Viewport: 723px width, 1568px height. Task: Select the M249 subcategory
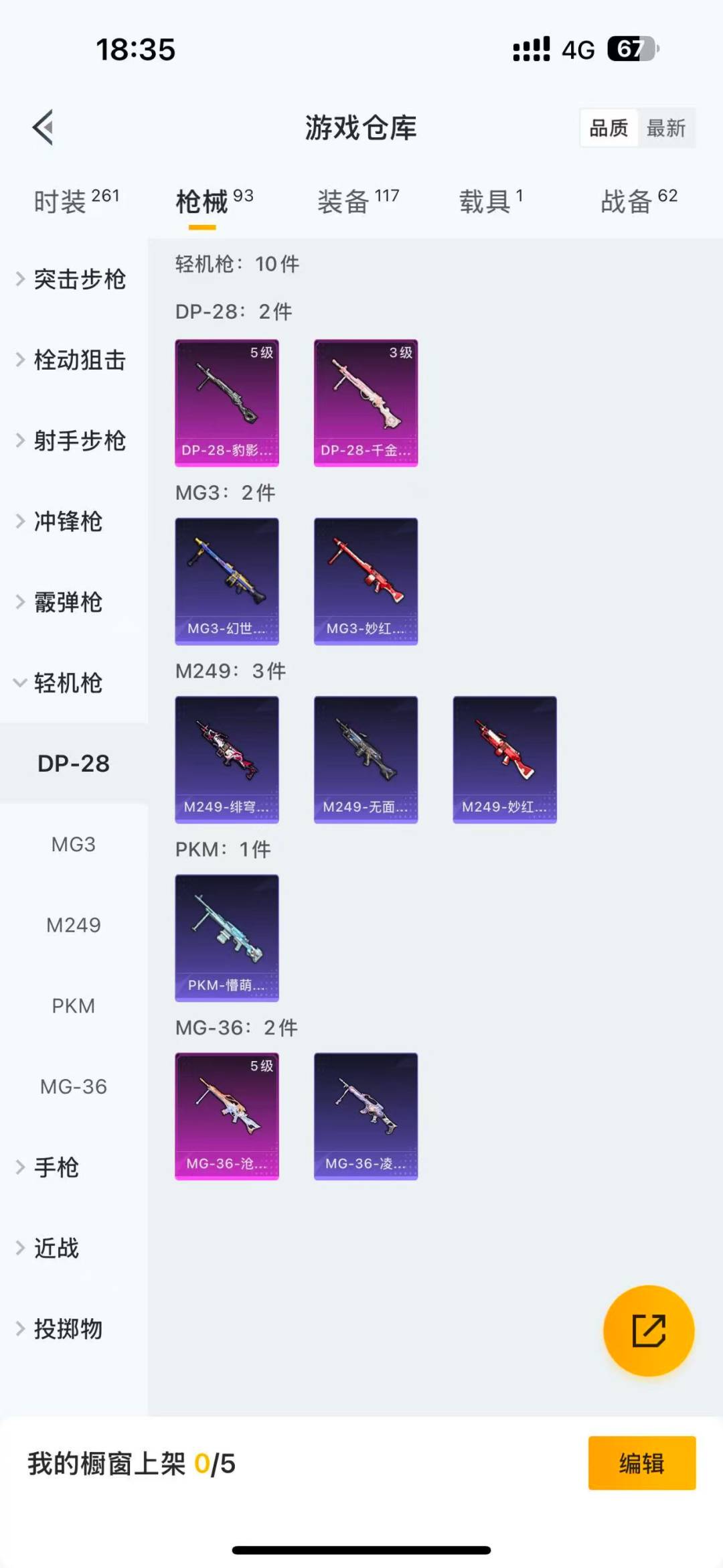pyautogui.click(x=73, y=924)
